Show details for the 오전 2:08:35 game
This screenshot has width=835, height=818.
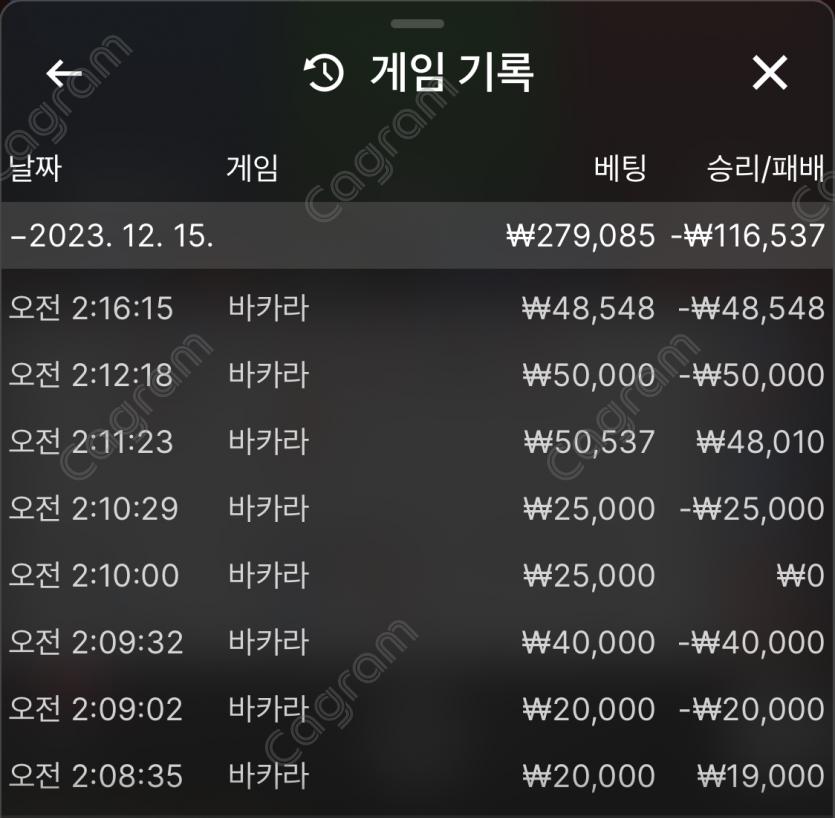click(417, 776)
